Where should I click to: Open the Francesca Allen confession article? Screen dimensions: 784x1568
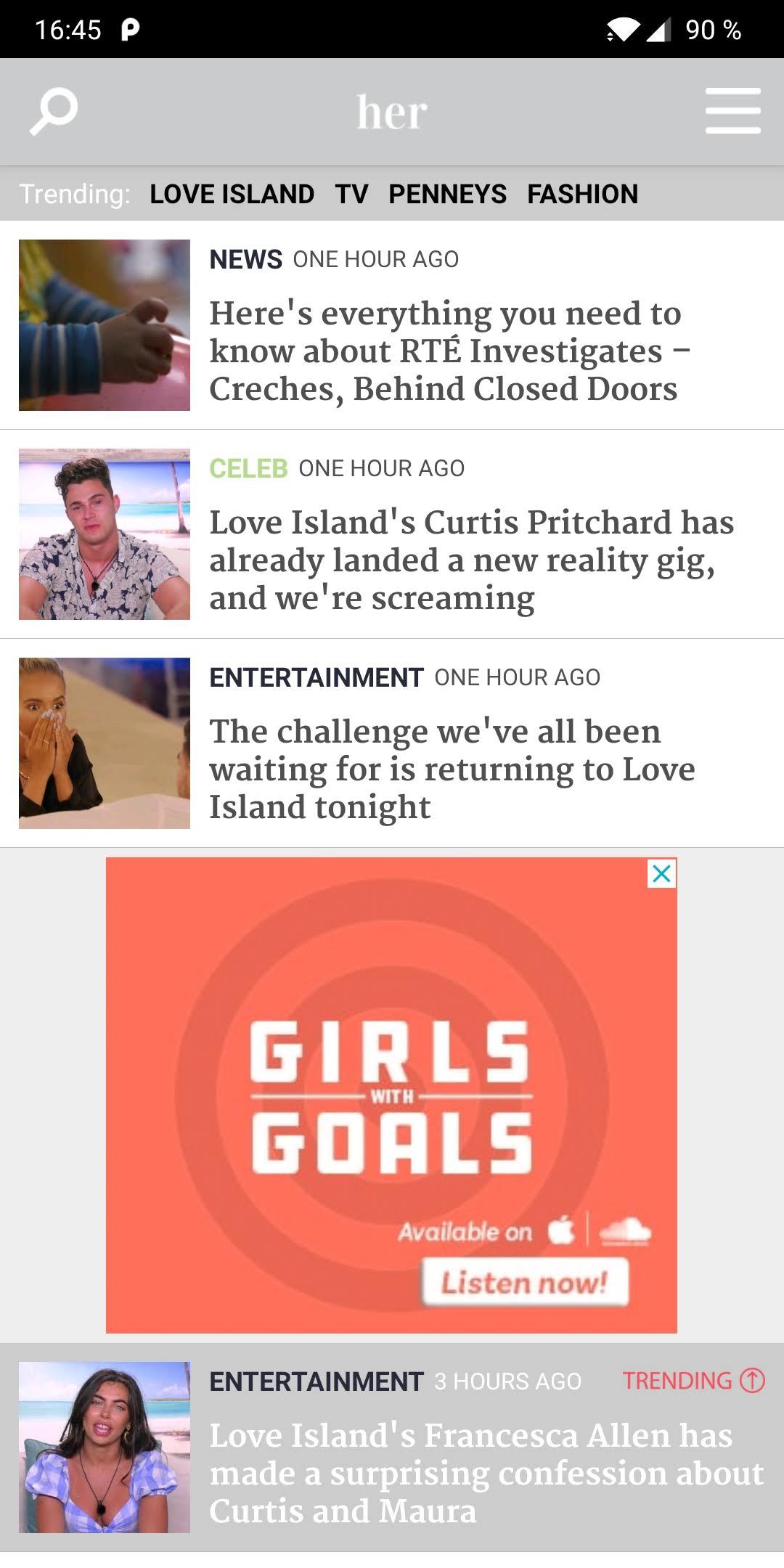[x=485, y=1472]
